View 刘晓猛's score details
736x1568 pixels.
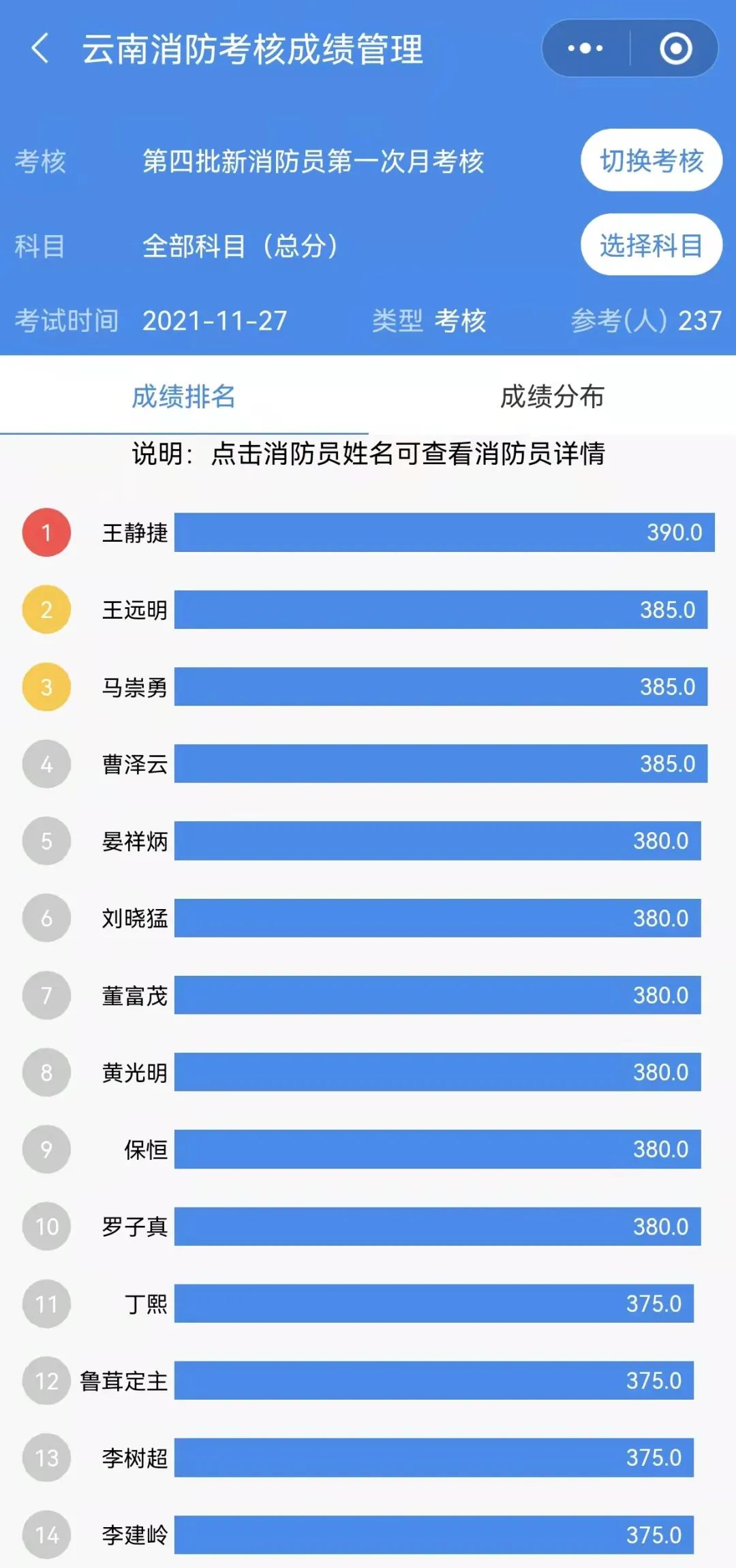(135, 918)
